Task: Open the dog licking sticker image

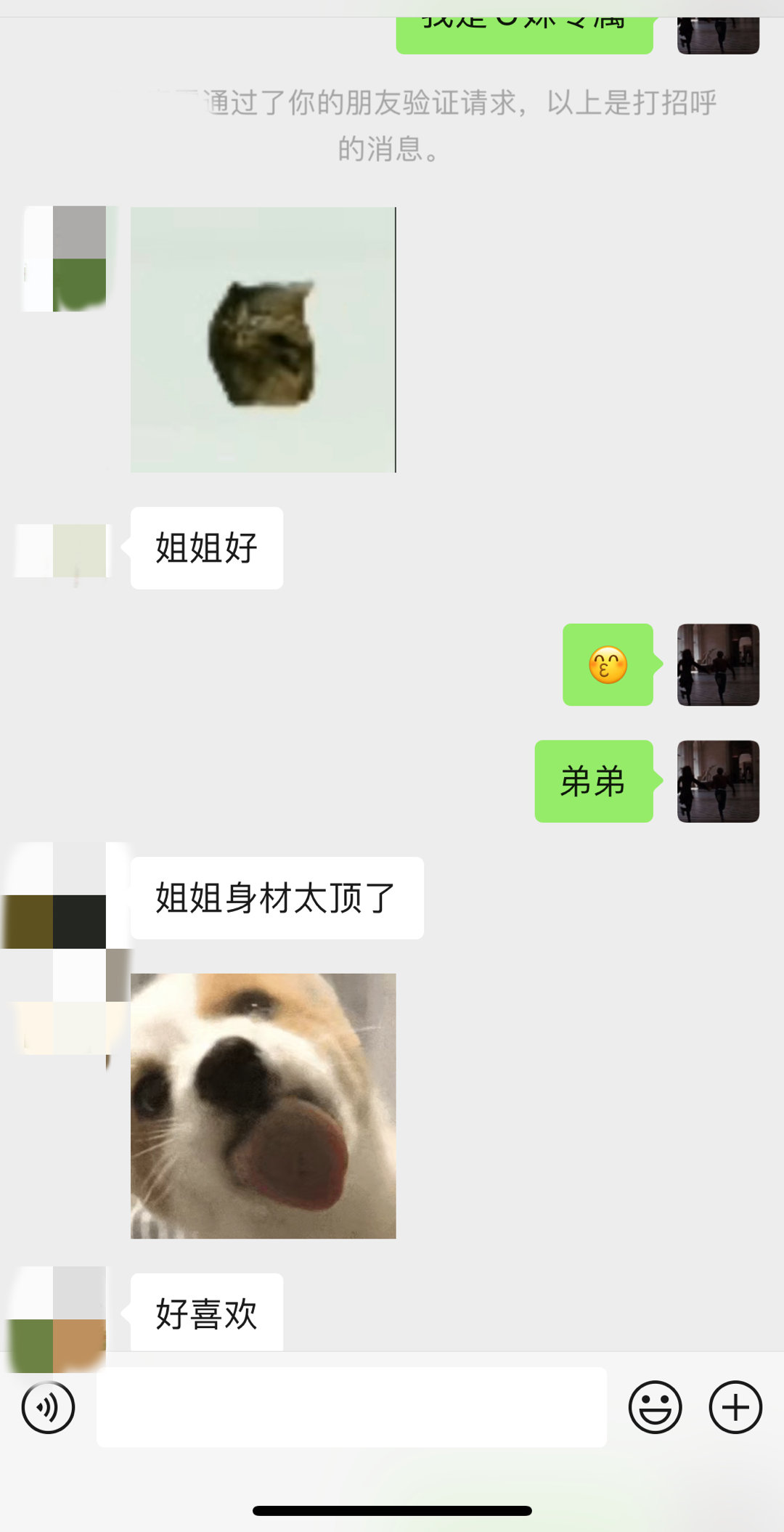Action: pyautogui.click(x=263, y=1106)
